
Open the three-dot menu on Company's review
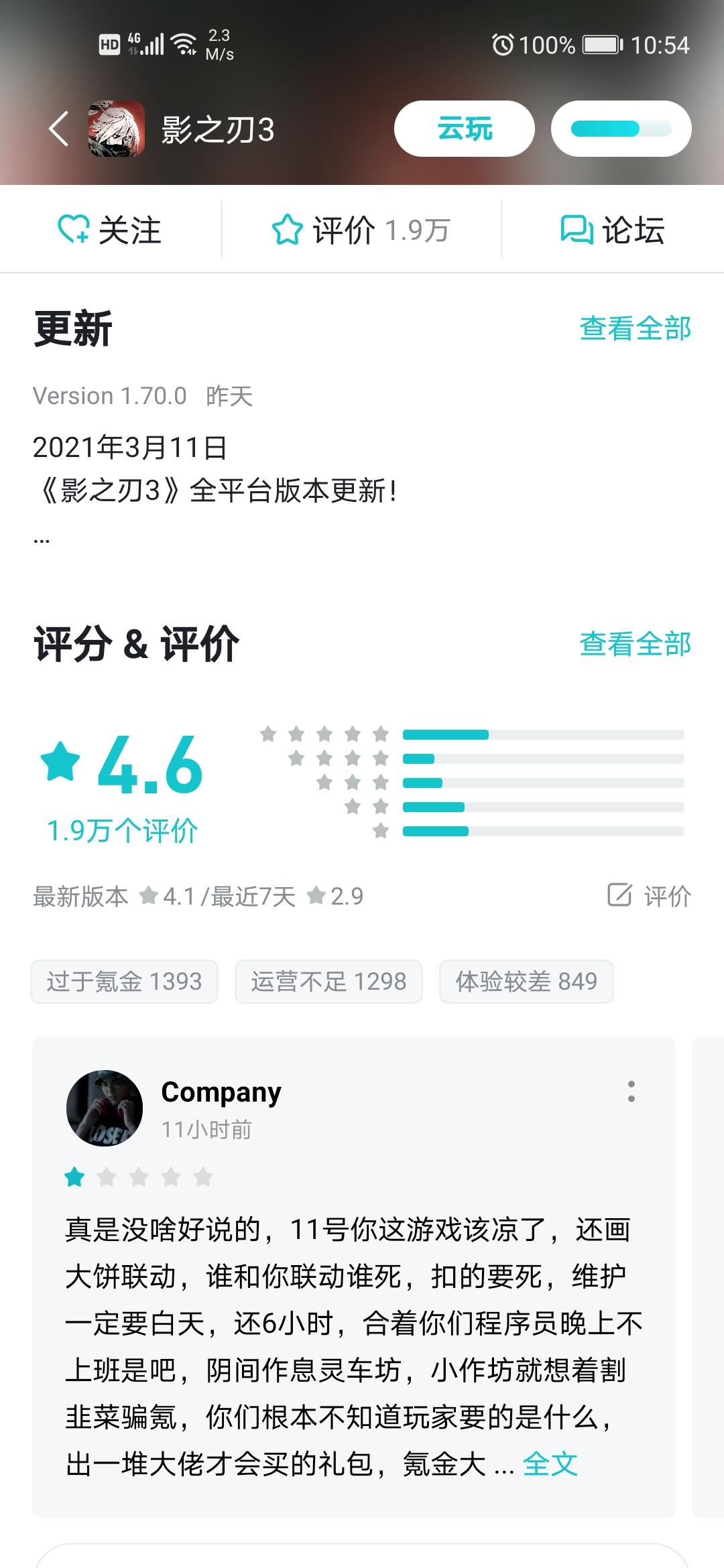(631, 1091)
